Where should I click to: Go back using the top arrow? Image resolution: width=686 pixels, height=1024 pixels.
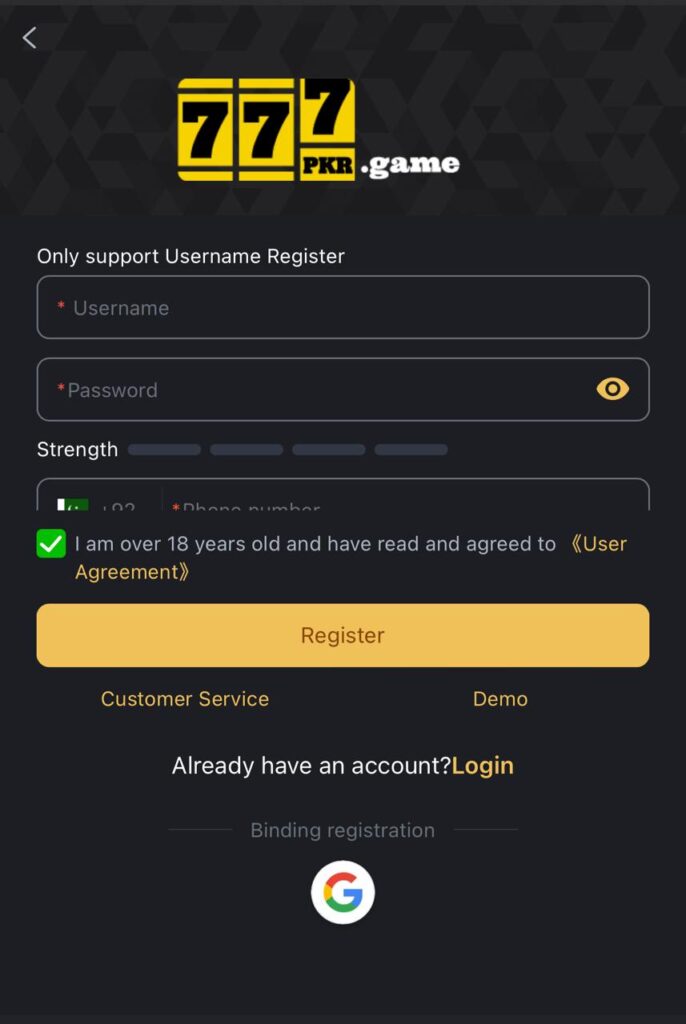30,38
